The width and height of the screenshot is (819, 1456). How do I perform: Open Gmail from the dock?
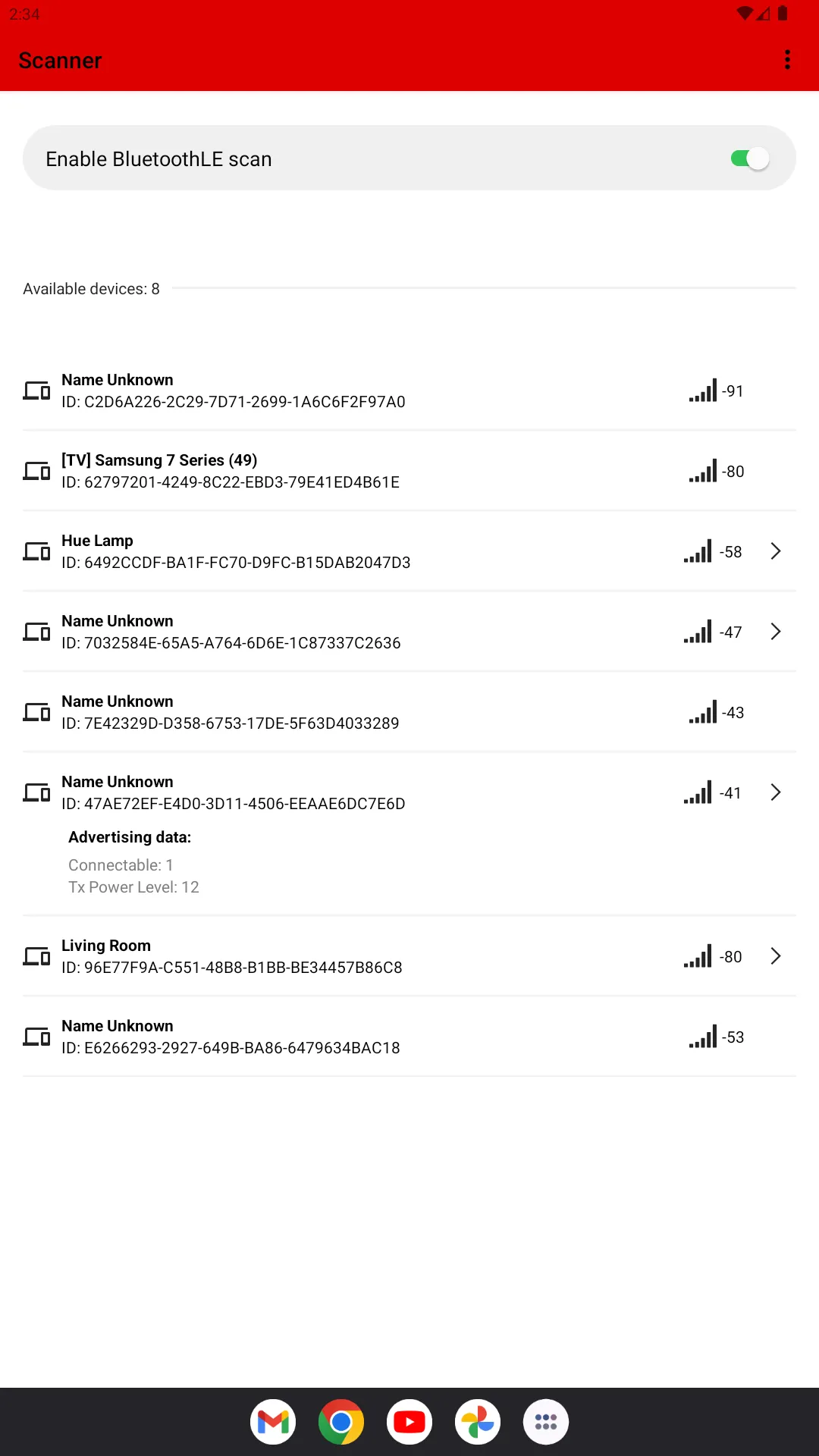273,1421
